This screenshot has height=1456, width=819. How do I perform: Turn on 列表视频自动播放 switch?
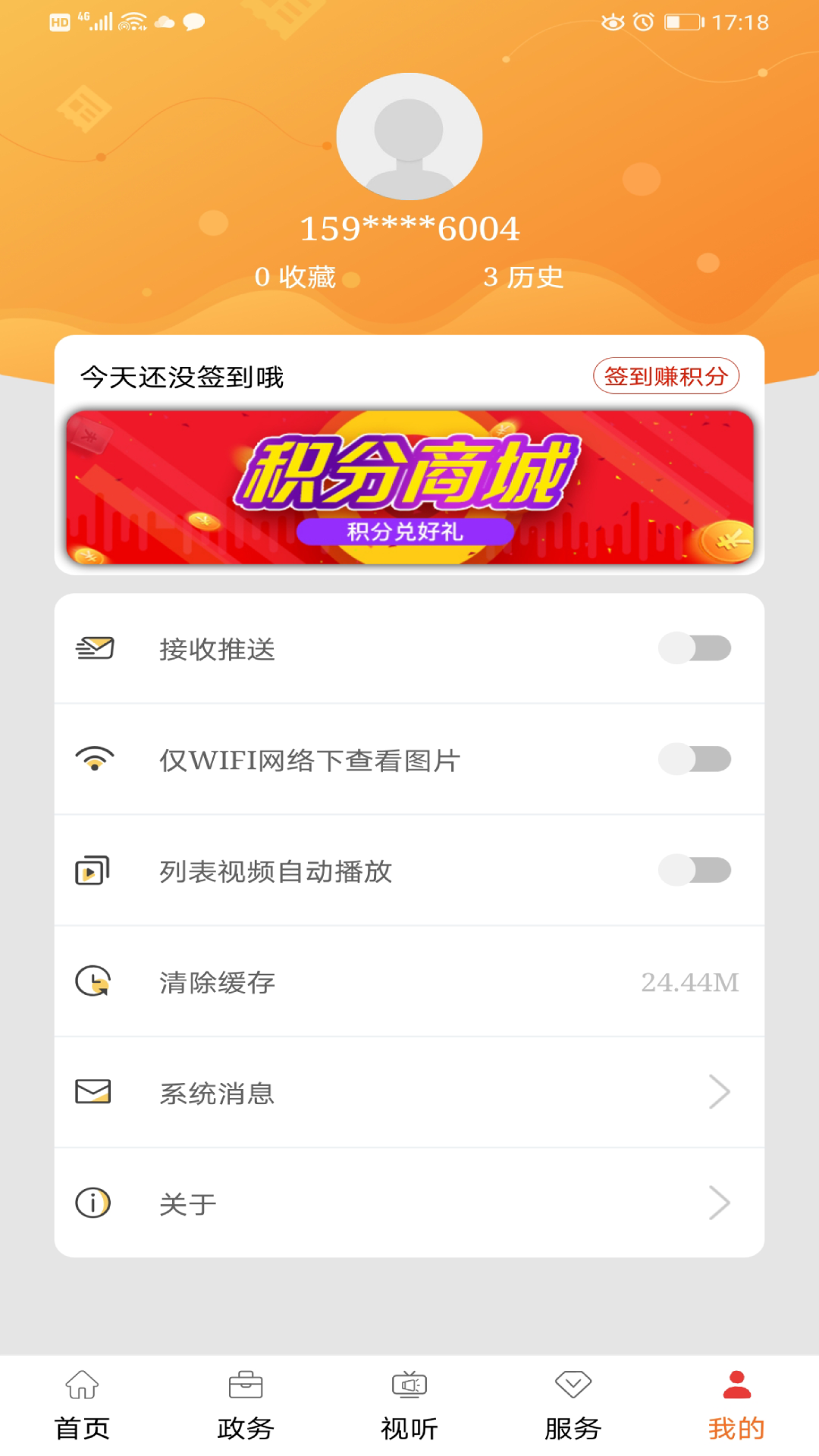pyautogui.click(x=695, y=870)
